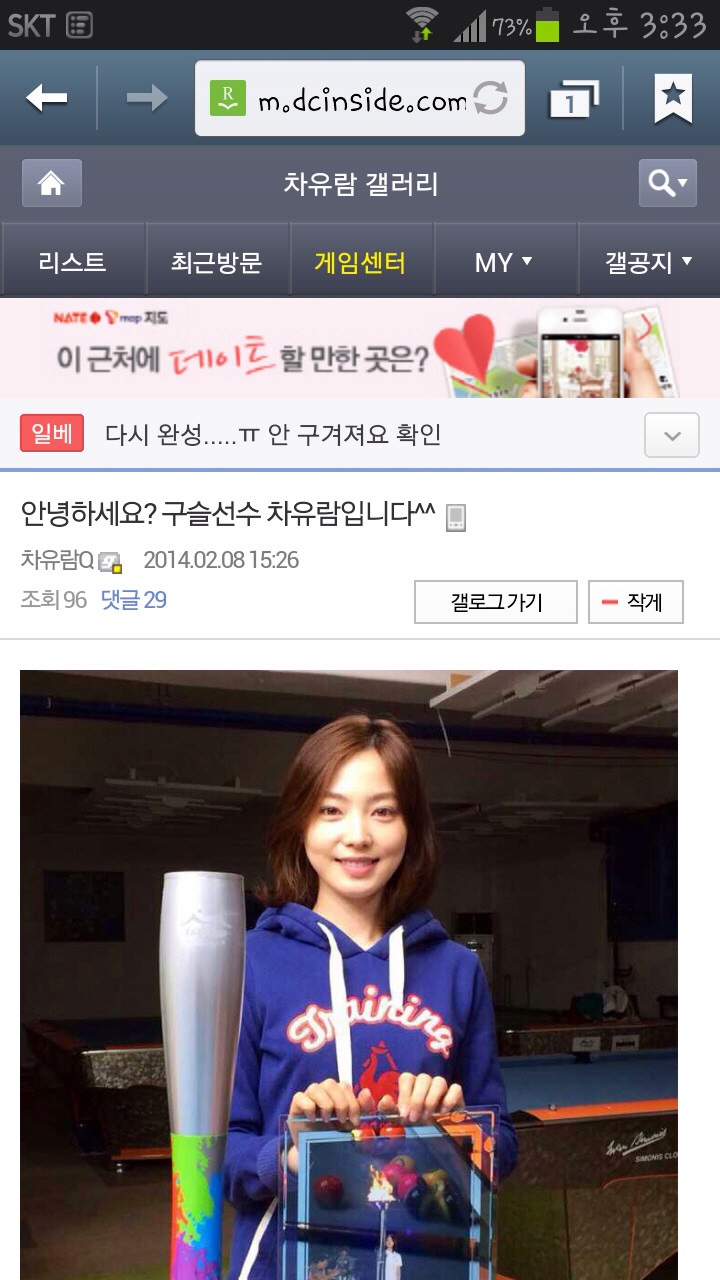
Task: Switch to the 리스트 tab
Action: point(73,263)
